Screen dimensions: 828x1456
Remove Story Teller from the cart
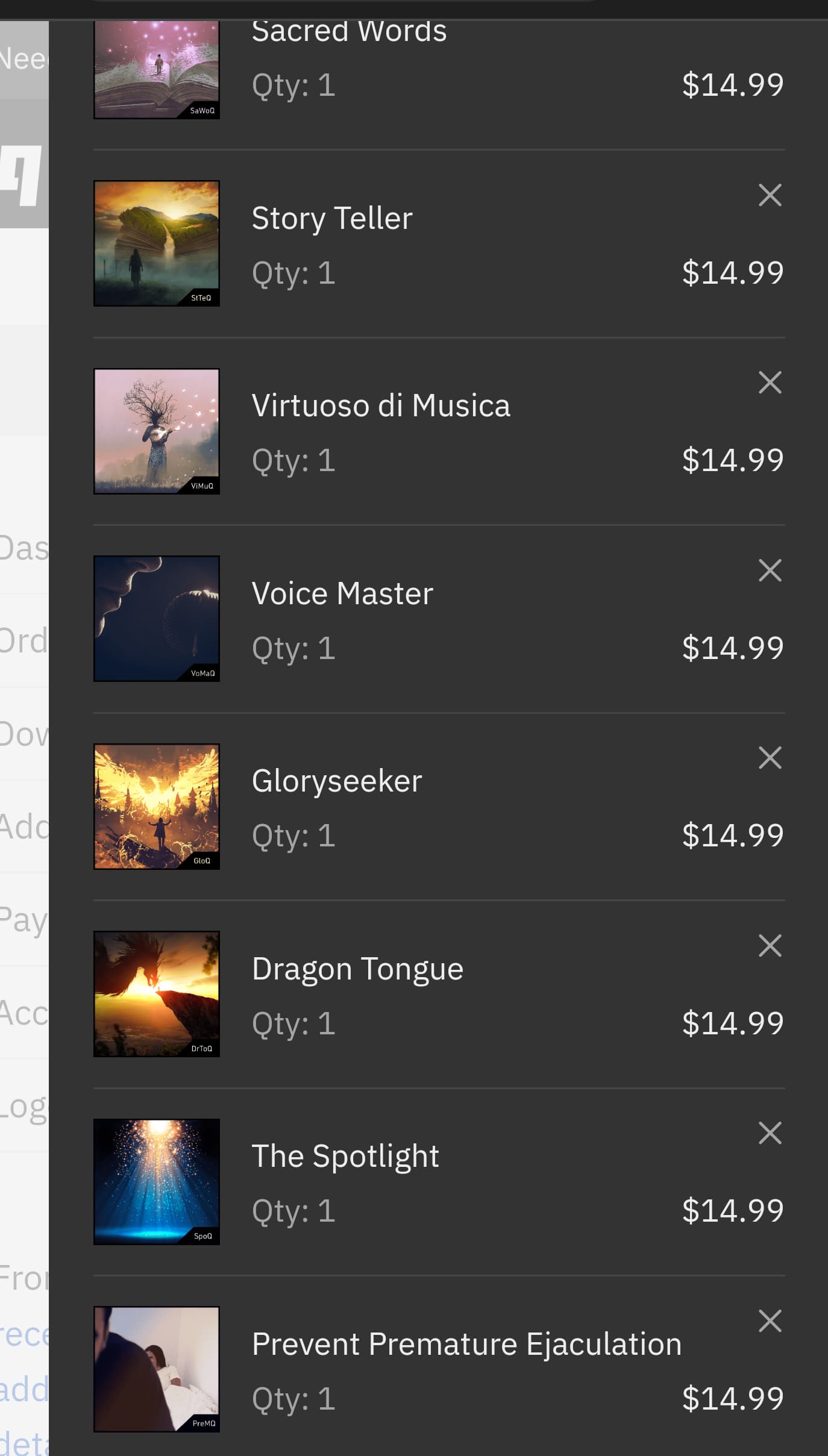pyautogui.click(x=770, y=195)
